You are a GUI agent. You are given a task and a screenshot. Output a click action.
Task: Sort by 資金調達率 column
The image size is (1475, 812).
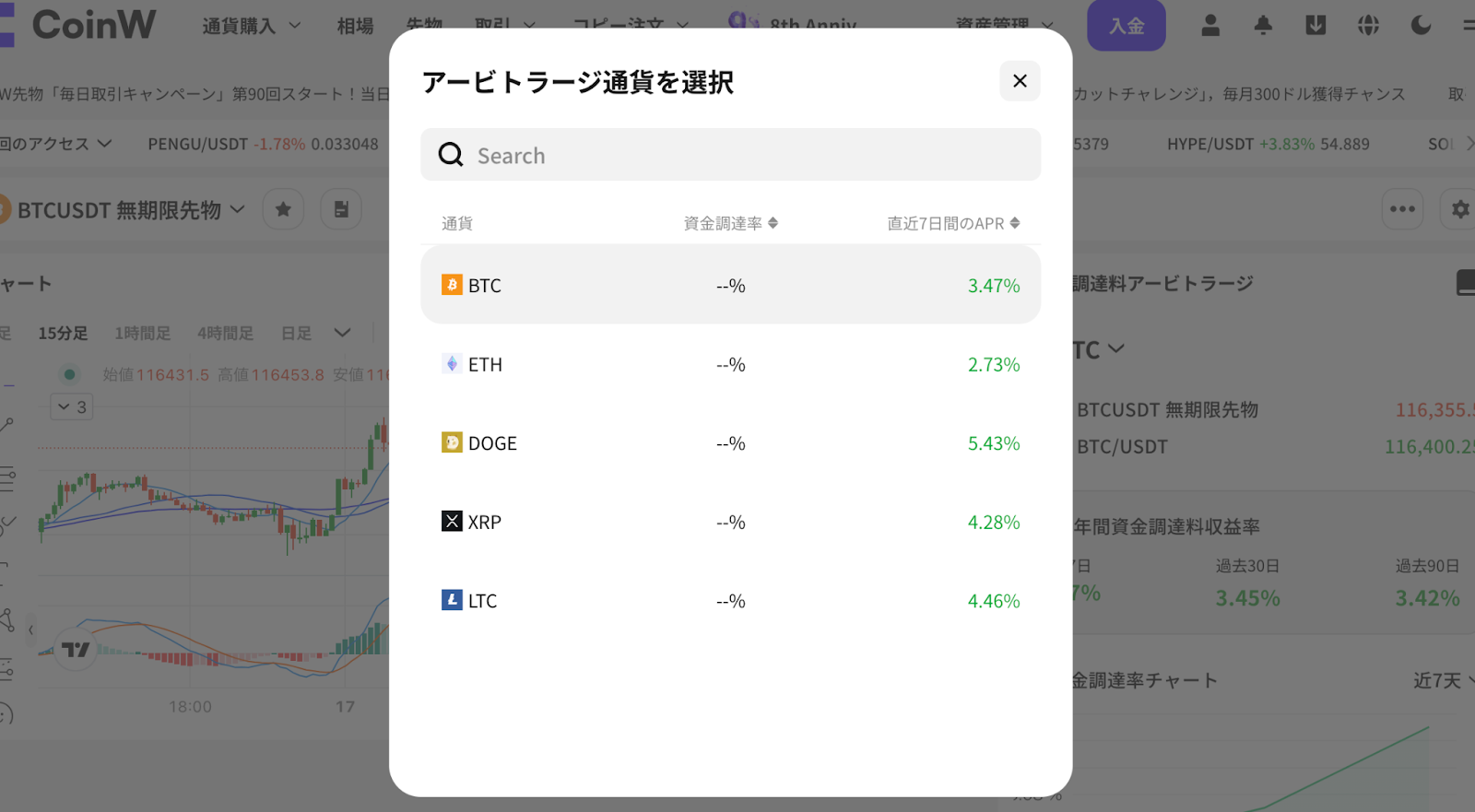point(730,223)
